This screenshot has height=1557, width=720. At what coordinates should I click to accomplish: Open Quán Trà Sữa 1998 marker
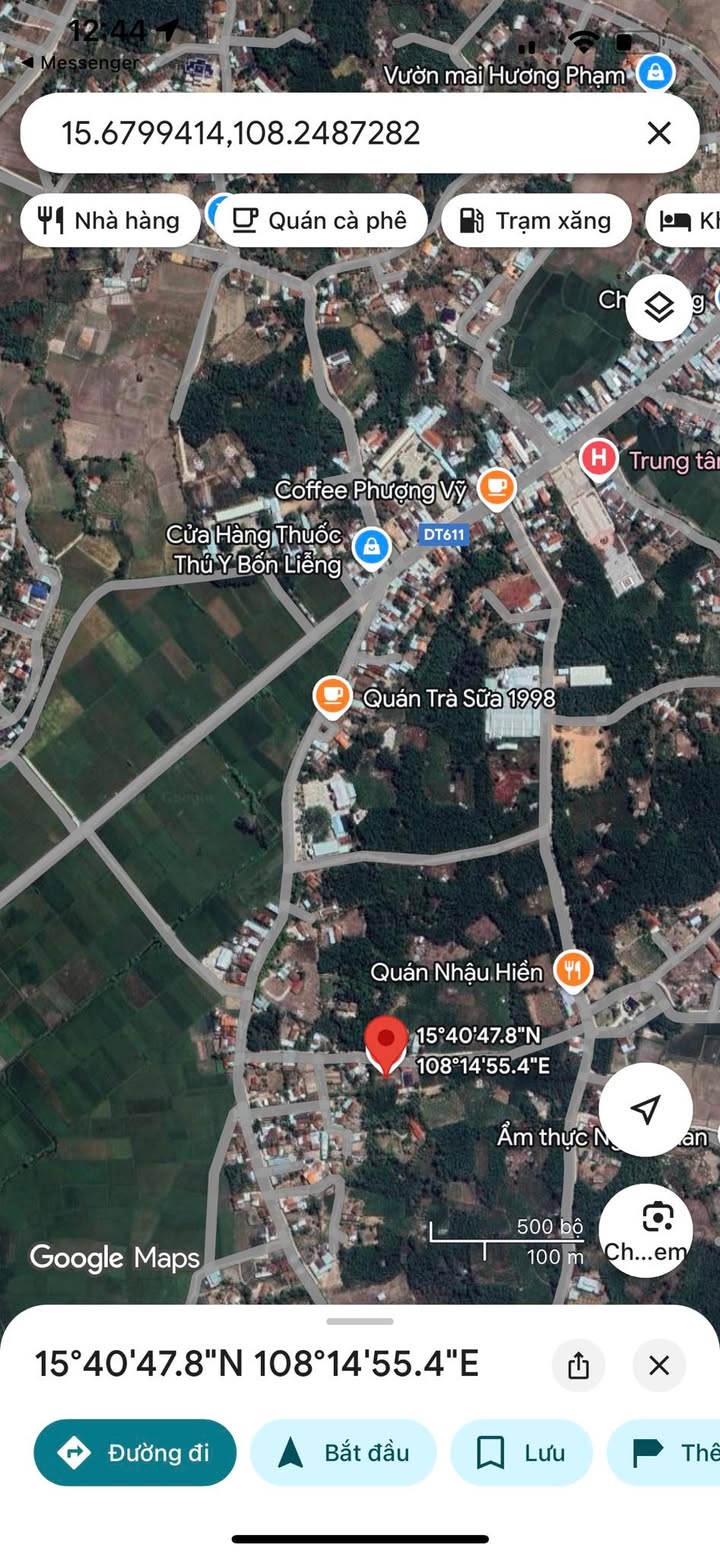[x=332, y=697]
